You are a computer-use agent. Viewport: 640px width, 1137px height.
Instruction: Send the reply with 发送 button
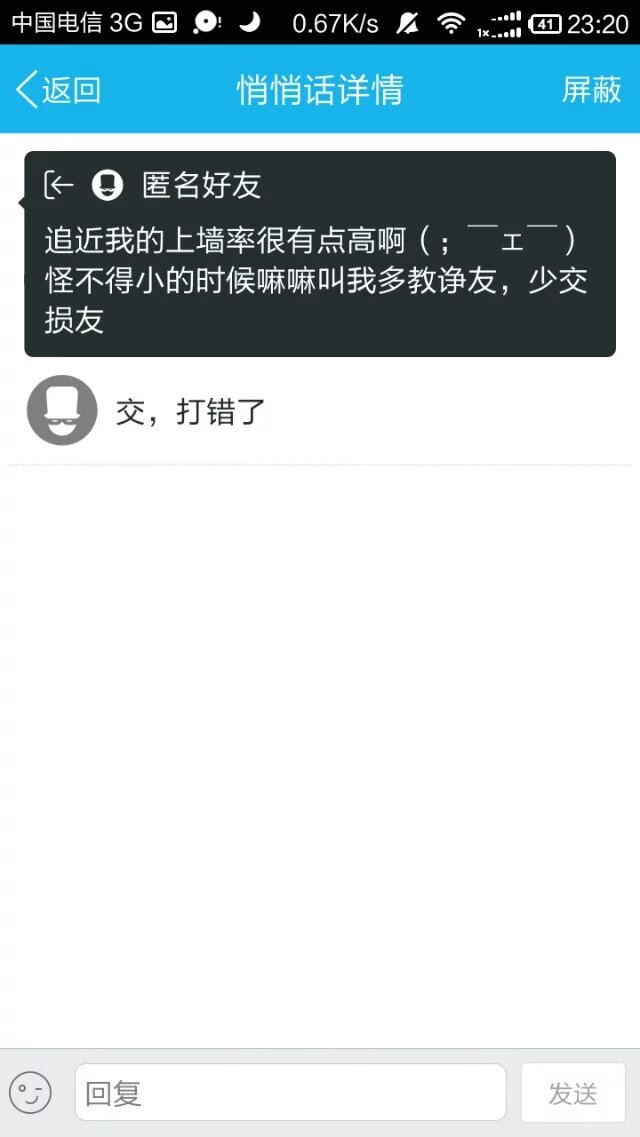[x=573, y=1093]
